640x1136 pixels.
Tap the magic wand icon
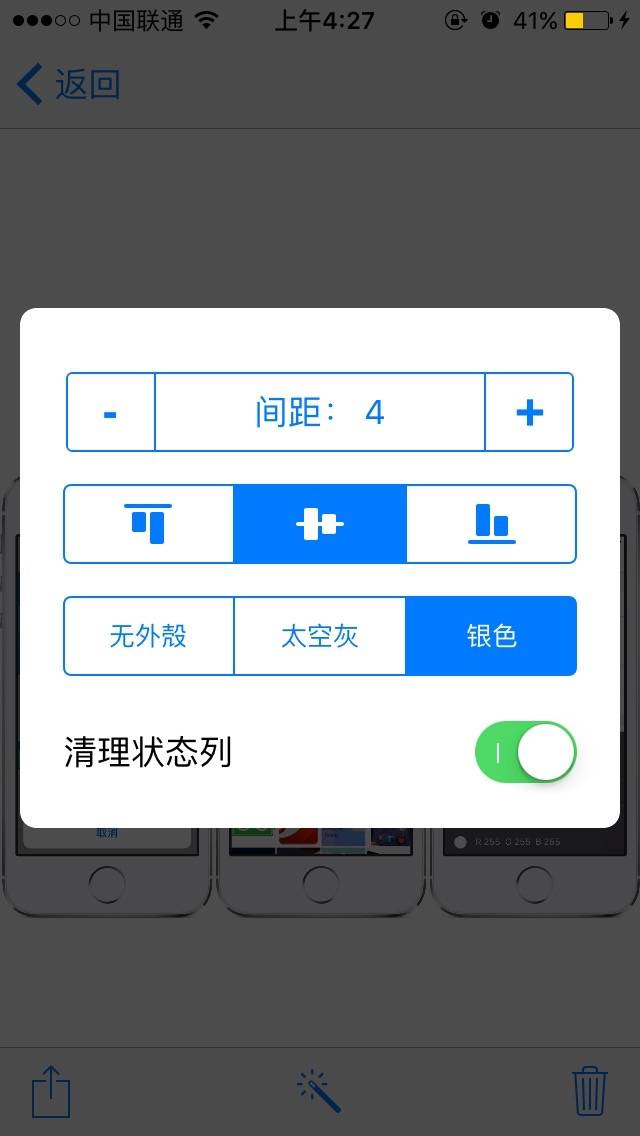coord(320,1090)
